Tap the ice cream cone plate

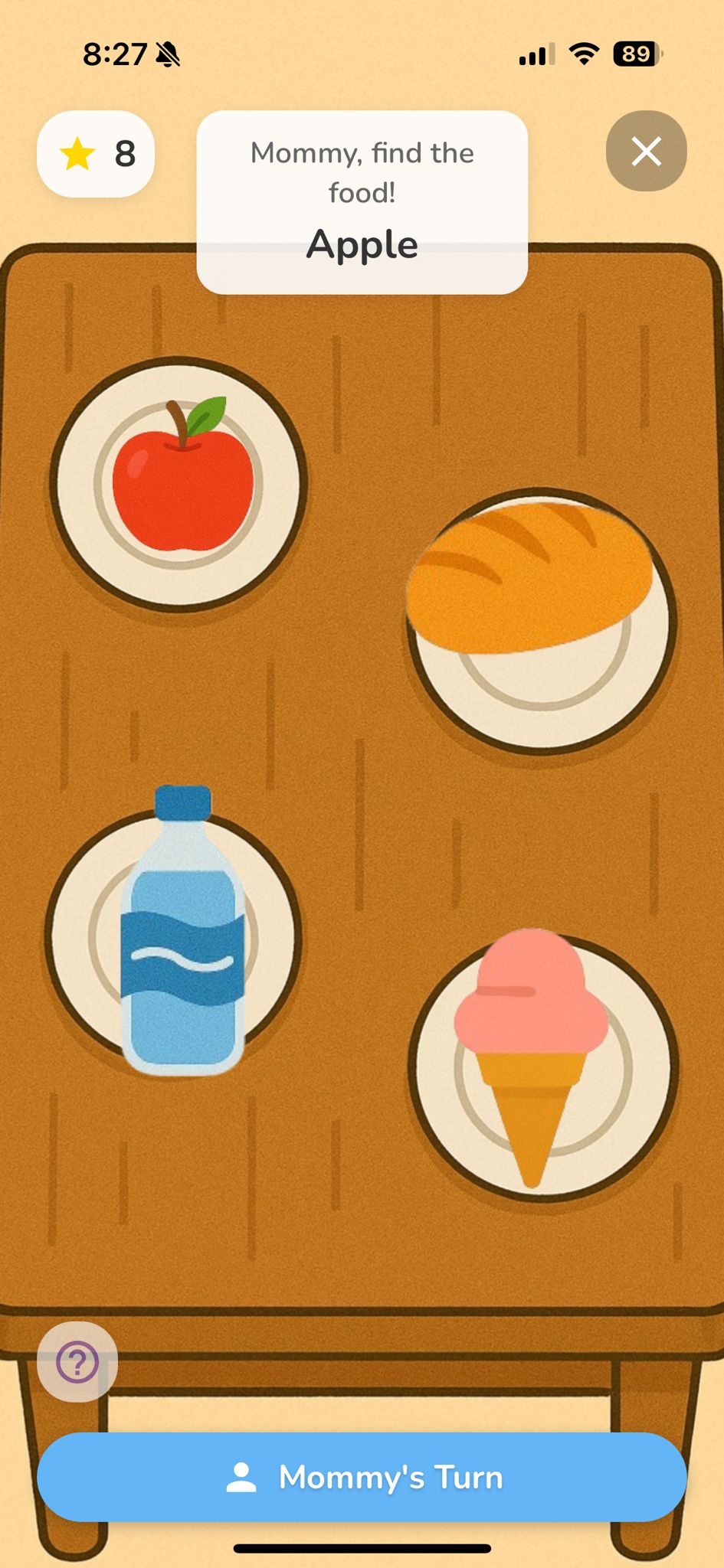(540, 1060)
